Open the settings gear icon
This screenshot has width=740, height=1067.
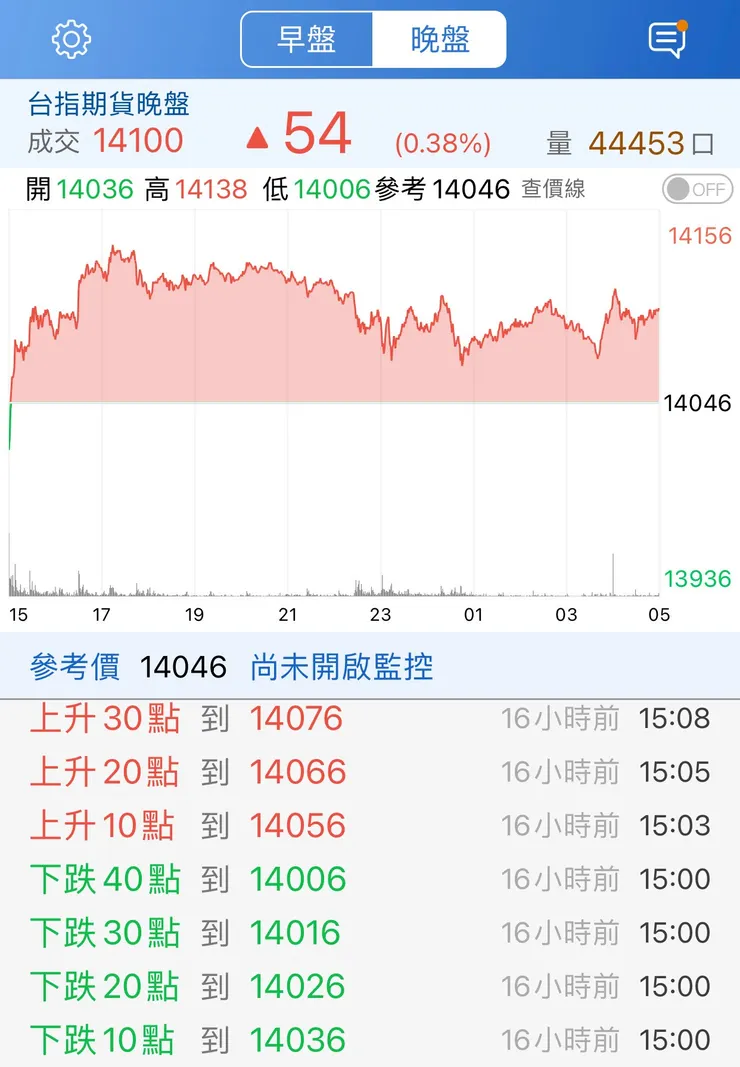(x=71, y=39)
